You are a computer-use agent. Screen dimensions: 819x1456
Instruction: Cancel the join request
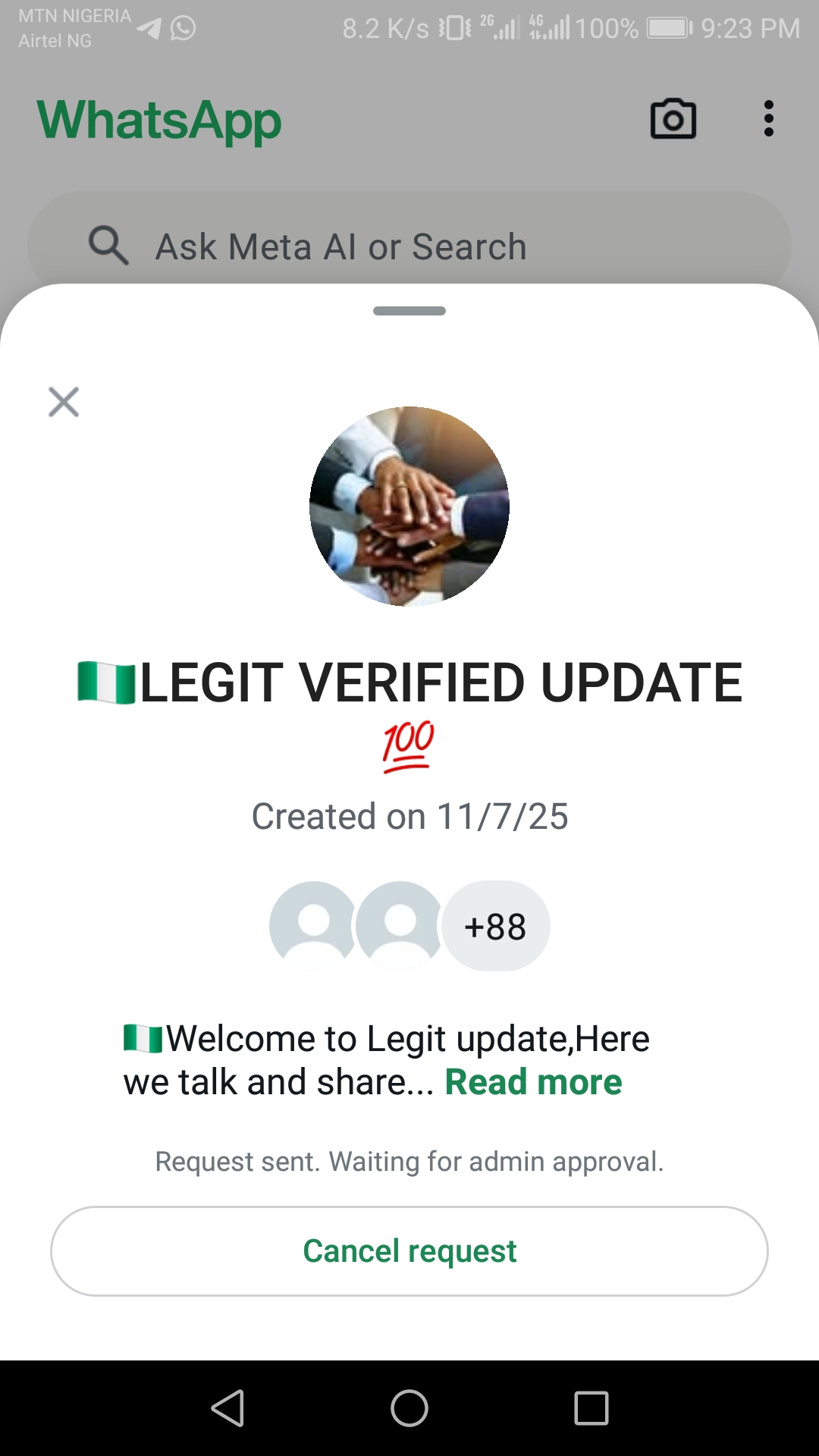coord(409,1251)
